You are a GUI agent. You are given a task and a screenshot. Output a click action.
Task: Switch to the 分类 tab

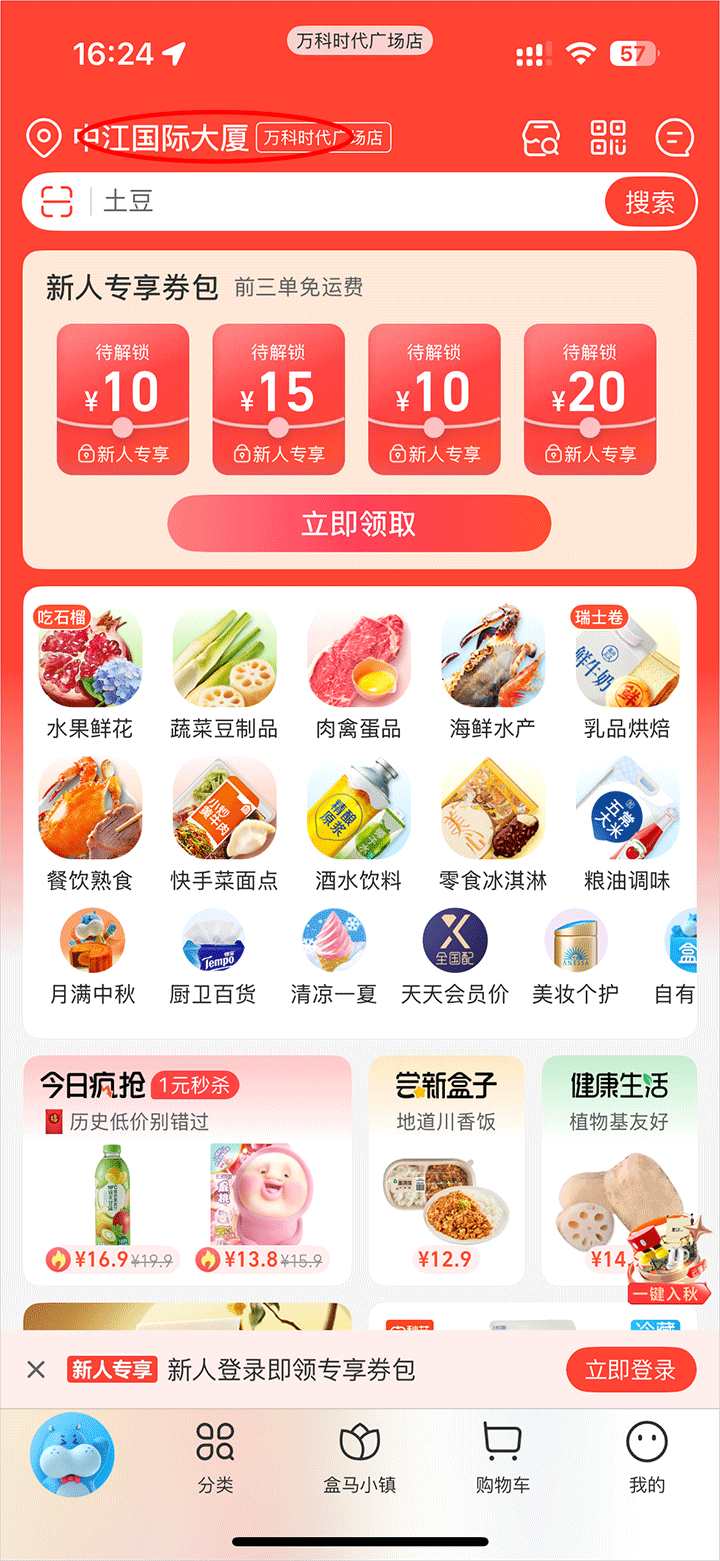click(215, 1458)
